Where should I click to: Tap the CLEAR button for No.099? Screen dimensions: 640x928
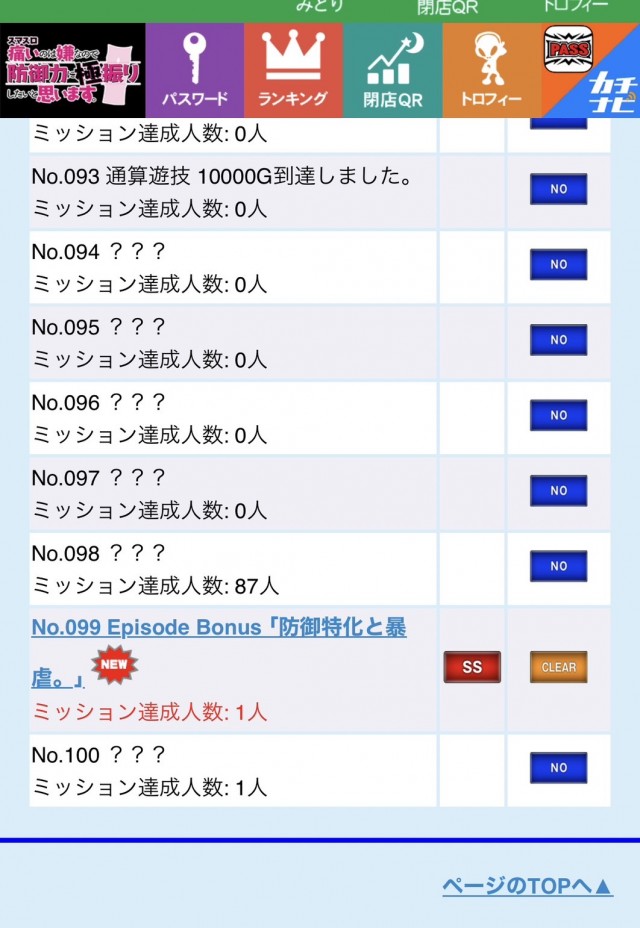click(x=558, y=667)
